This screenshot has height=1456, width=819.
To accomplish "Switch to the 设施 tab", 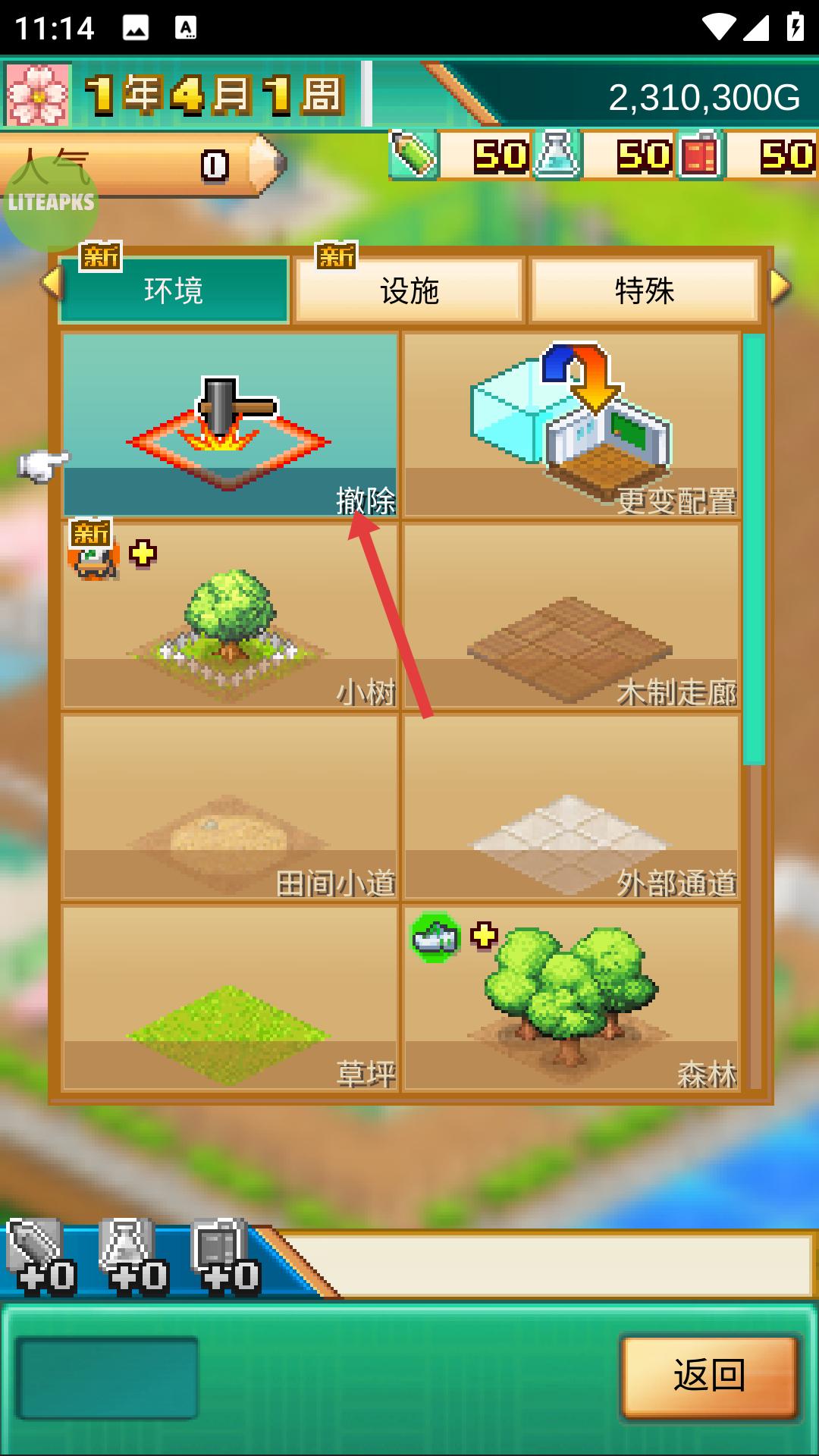I will 409,290.
